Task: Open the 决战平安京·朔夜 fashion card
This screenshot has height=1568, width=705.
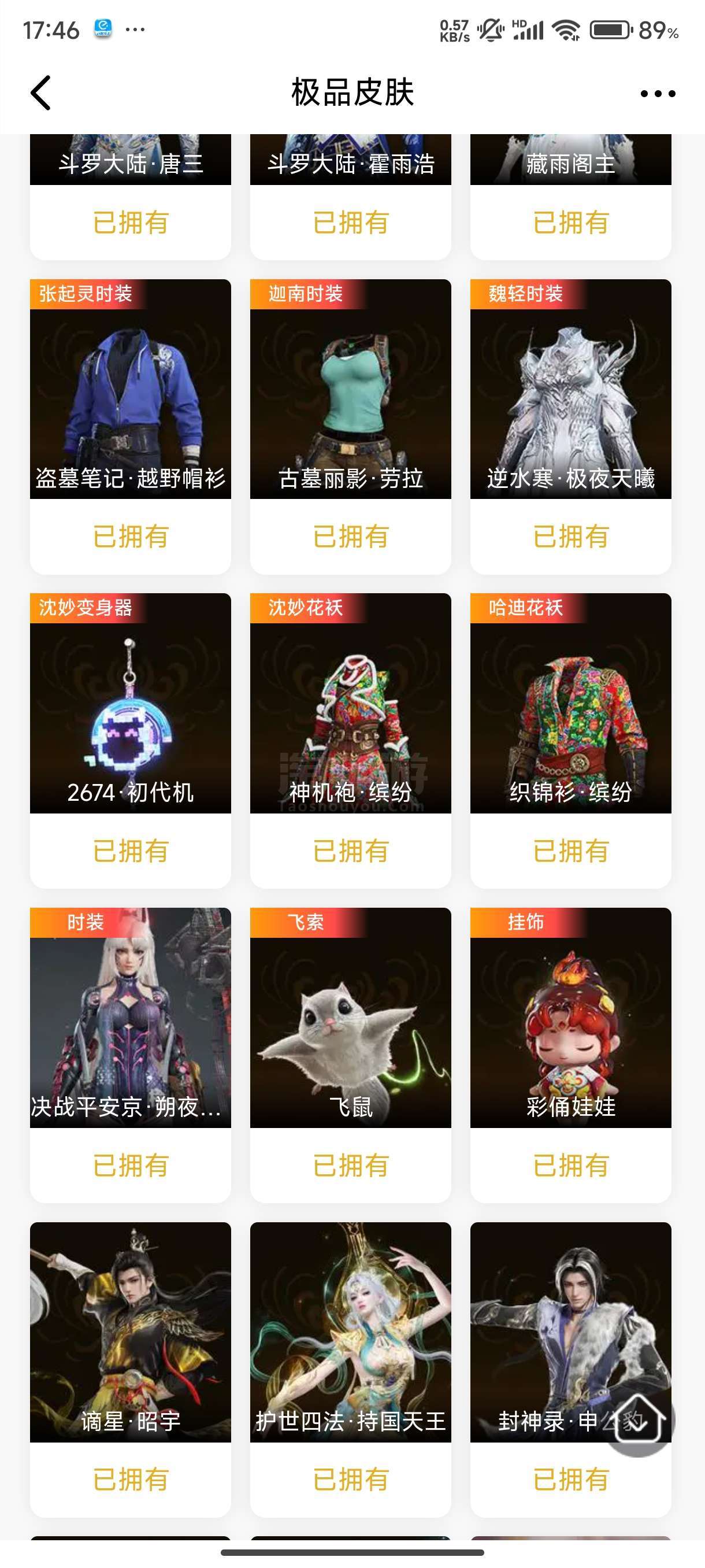Action: pyautogui.click(x=130, y=1055)
